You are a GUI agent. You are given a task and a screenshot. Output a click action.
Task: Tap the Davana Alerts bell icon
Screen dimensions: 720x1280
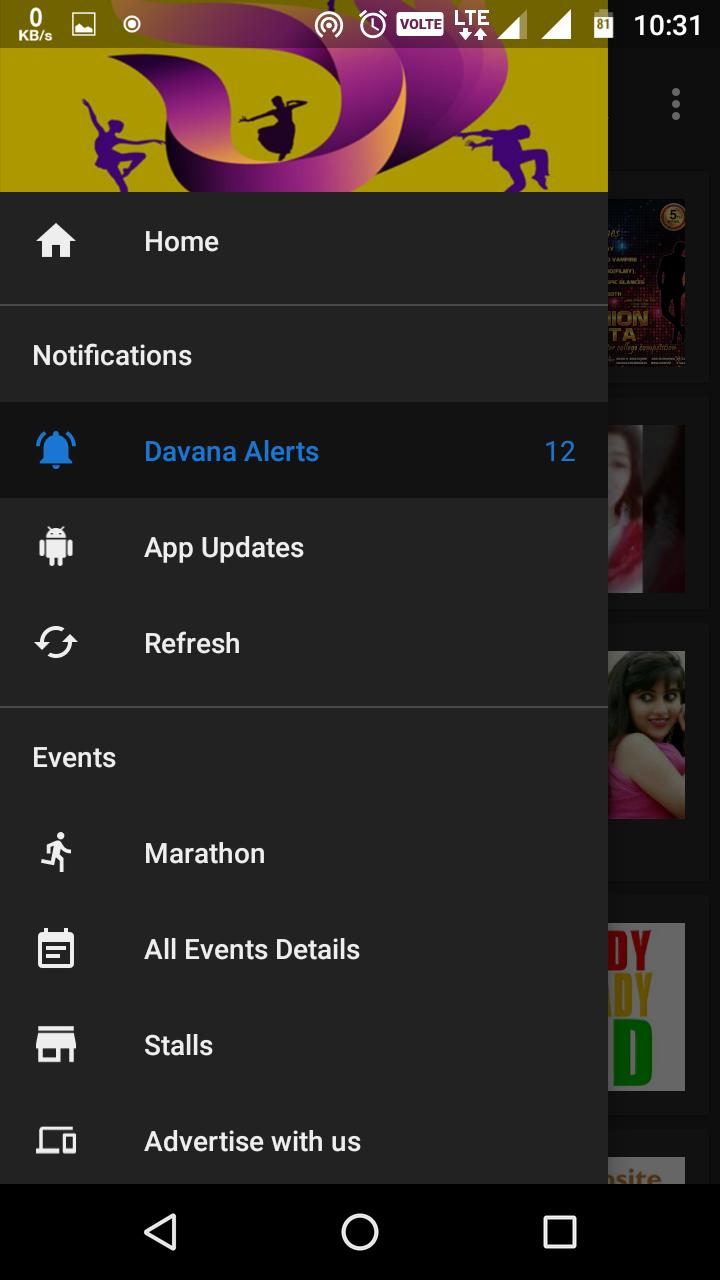click(57, 450)
